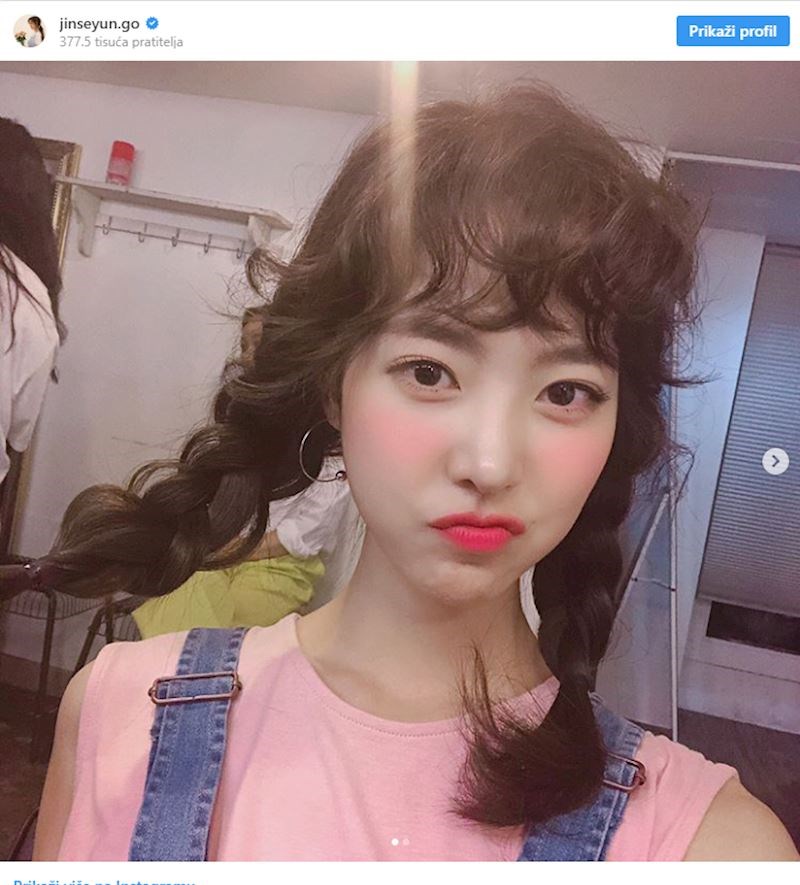The width and height of the screenshot is (800, 885).
Task: Tap the Prikaži profil button
Action: tap(732, 31)
